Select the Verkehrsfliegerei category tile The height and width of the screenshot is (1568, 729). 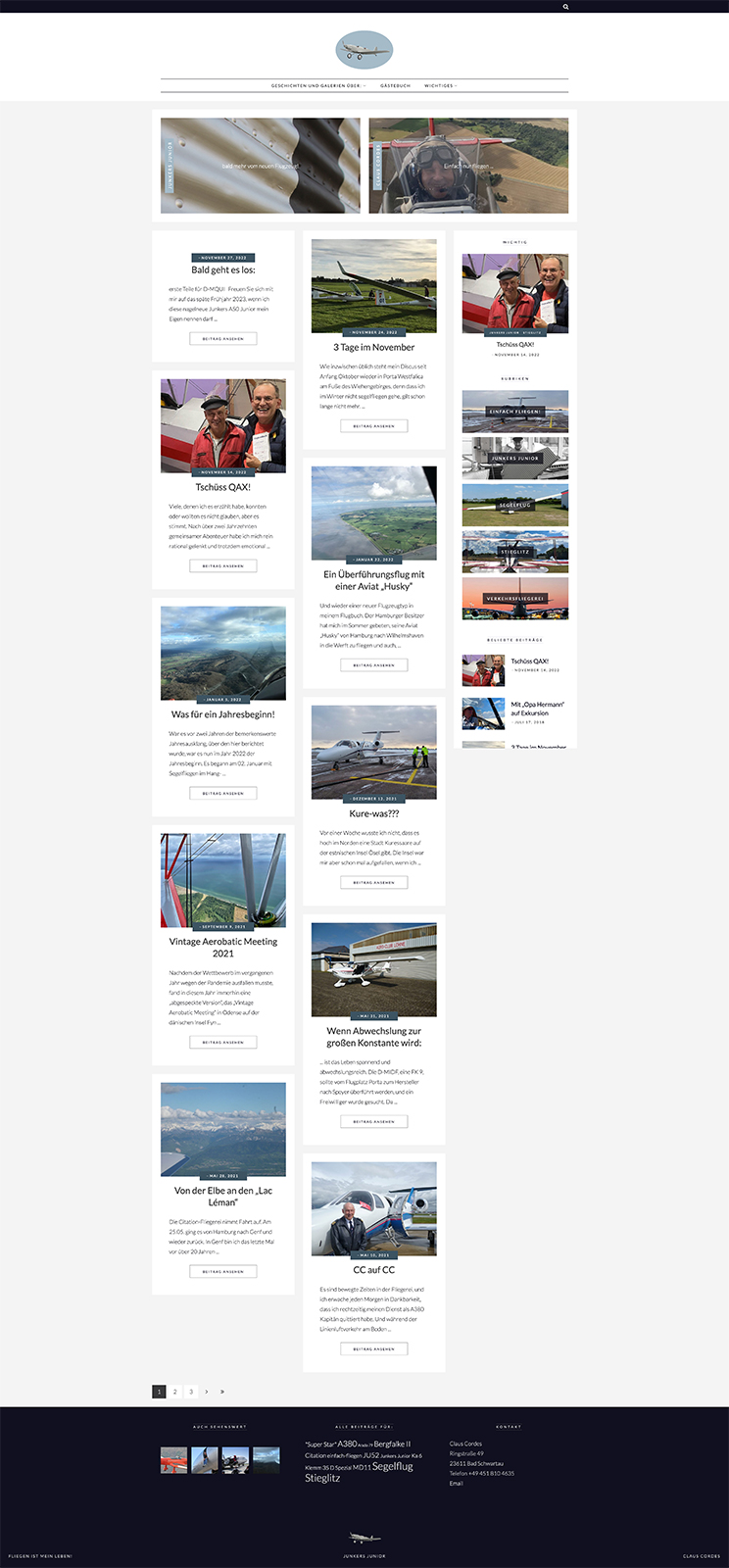[x=514, y=598]
